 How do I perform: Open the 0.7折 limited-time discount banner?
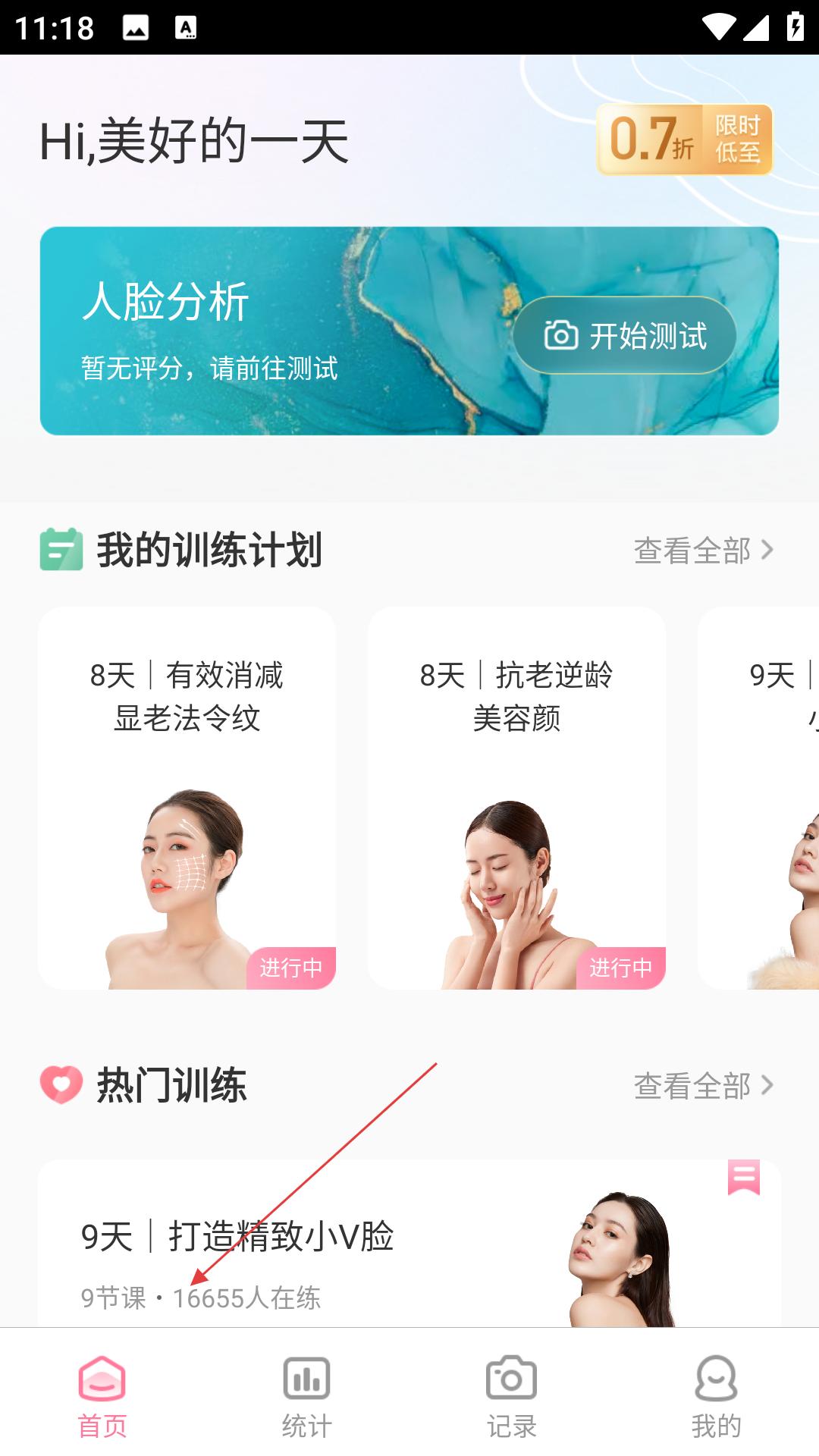[x=684, y=140]
